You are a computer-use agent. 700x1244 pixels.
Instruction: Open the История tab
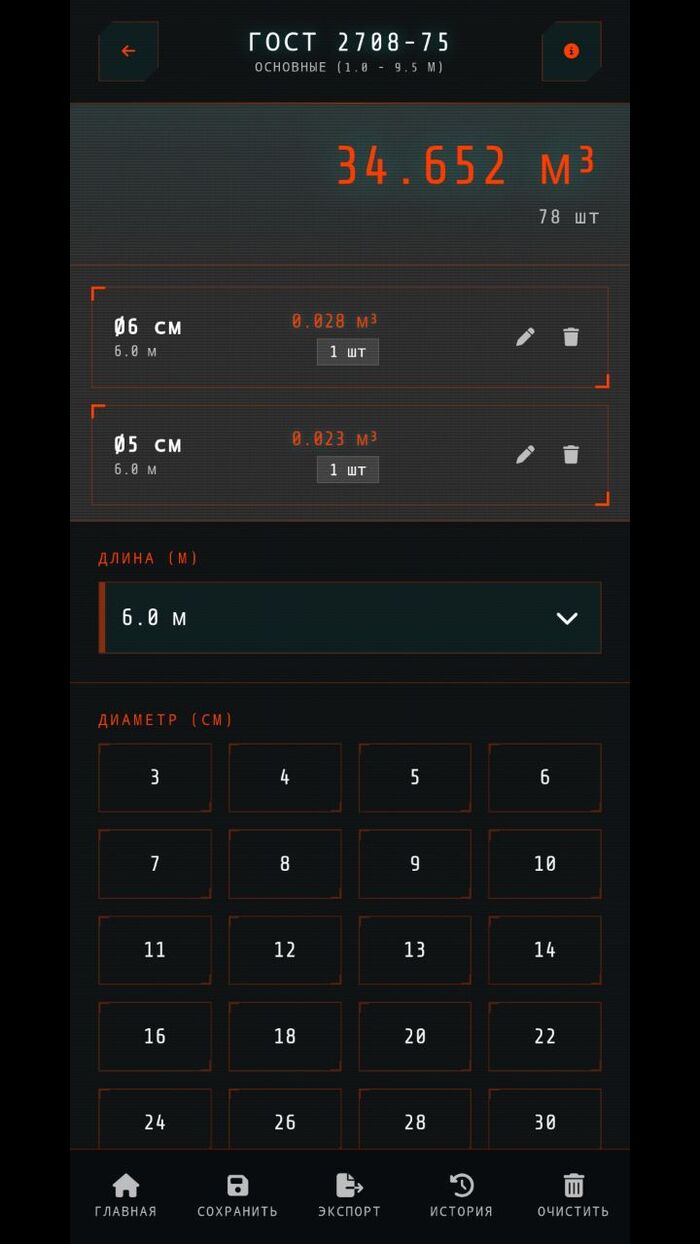[x=461, y=1196]
